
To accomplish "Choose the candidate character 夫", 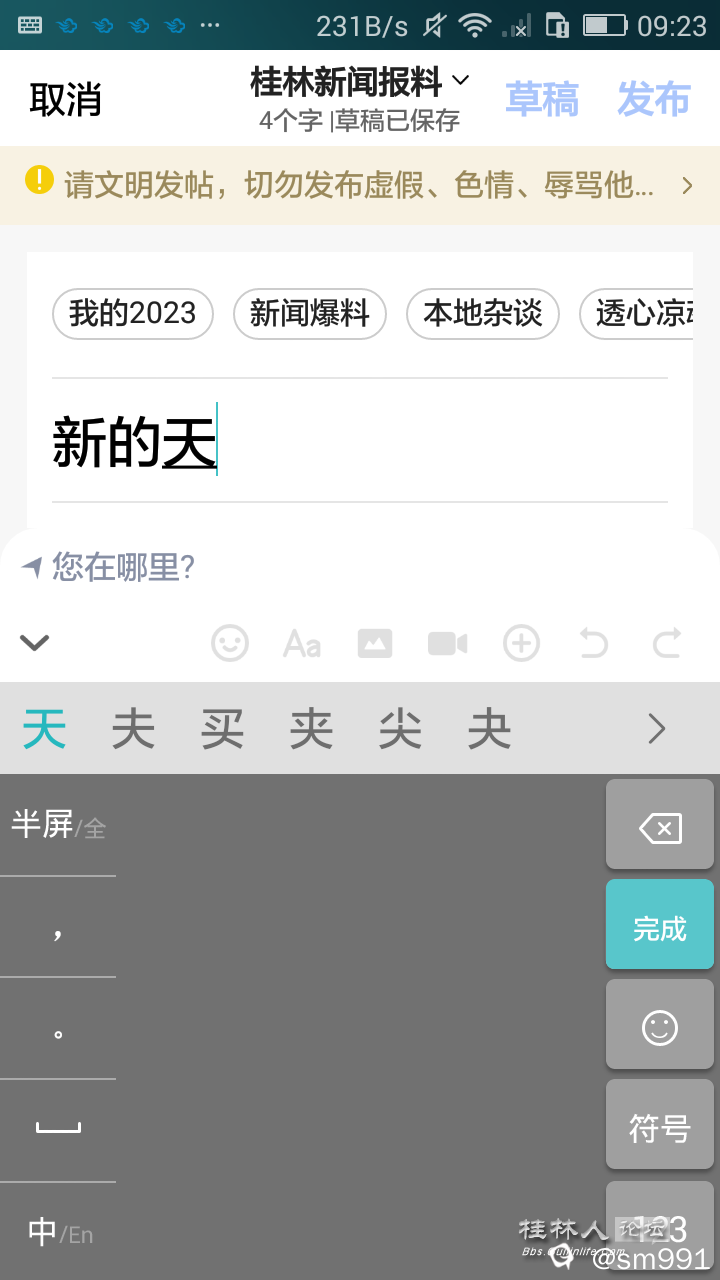I will coord(133,729).
